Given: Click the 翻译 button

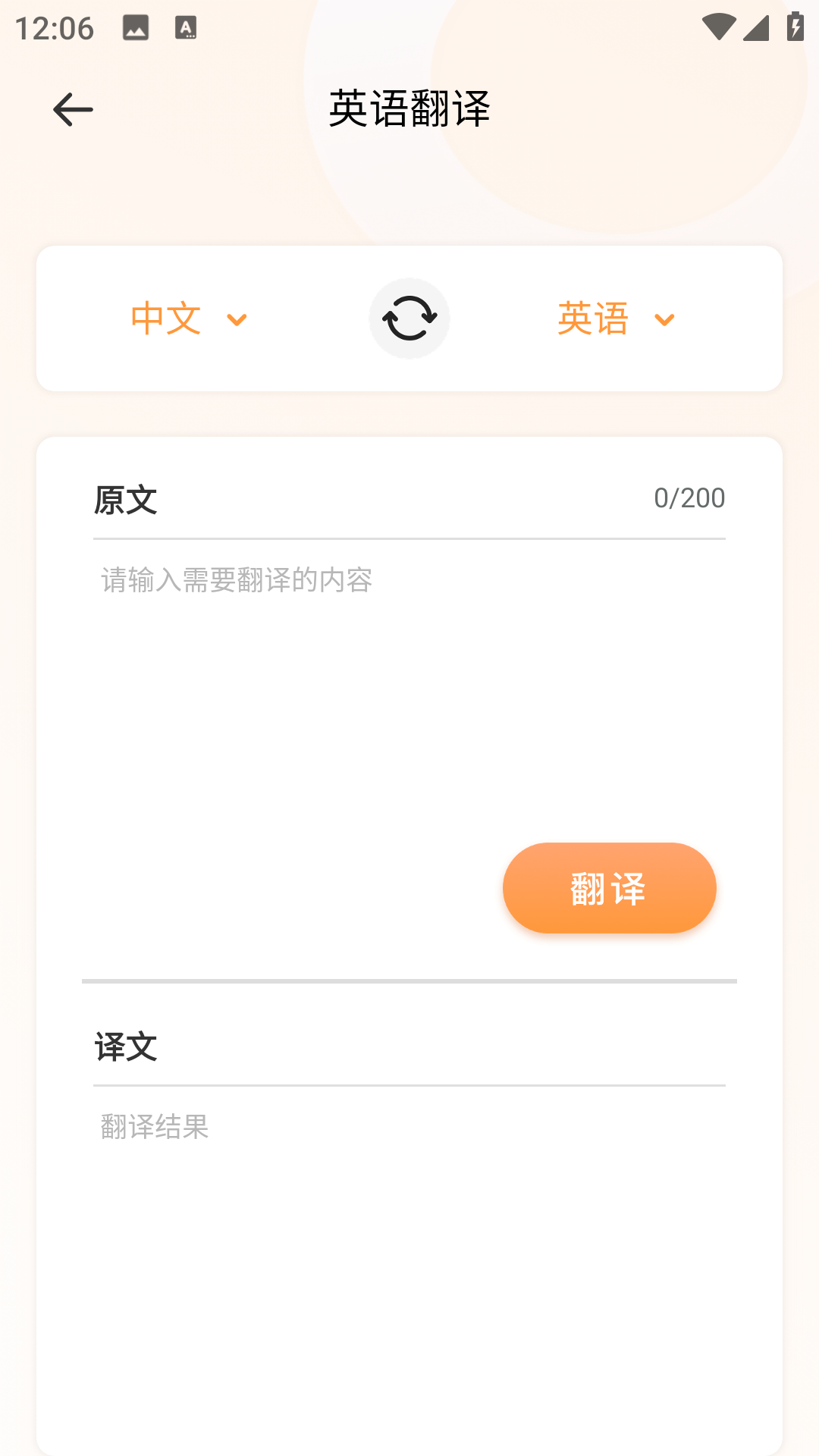Looking at the screenshot, I should tap(610, 887).
